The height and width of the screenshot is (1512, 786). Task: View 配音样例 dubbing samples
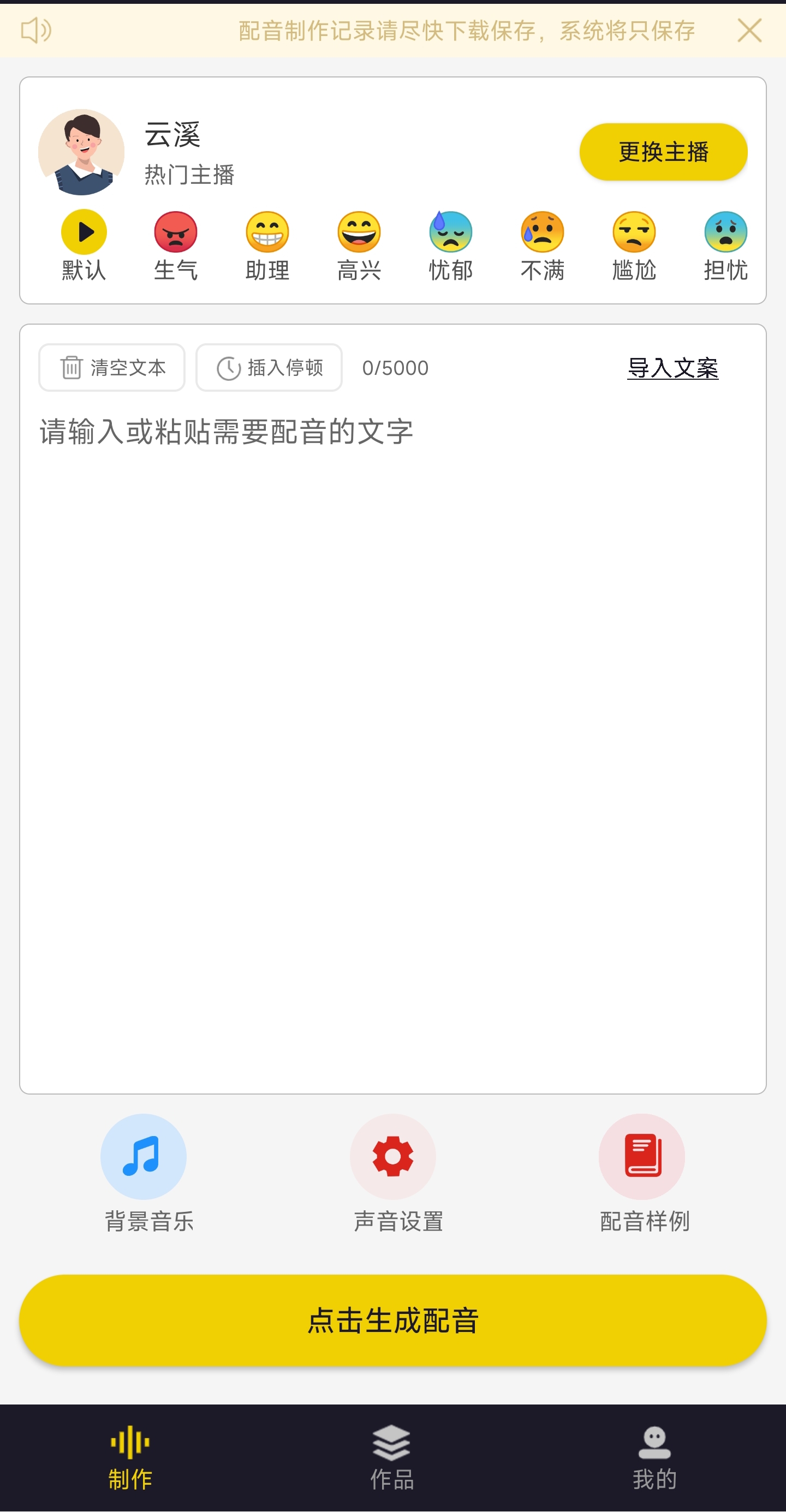pos(642,1157)
